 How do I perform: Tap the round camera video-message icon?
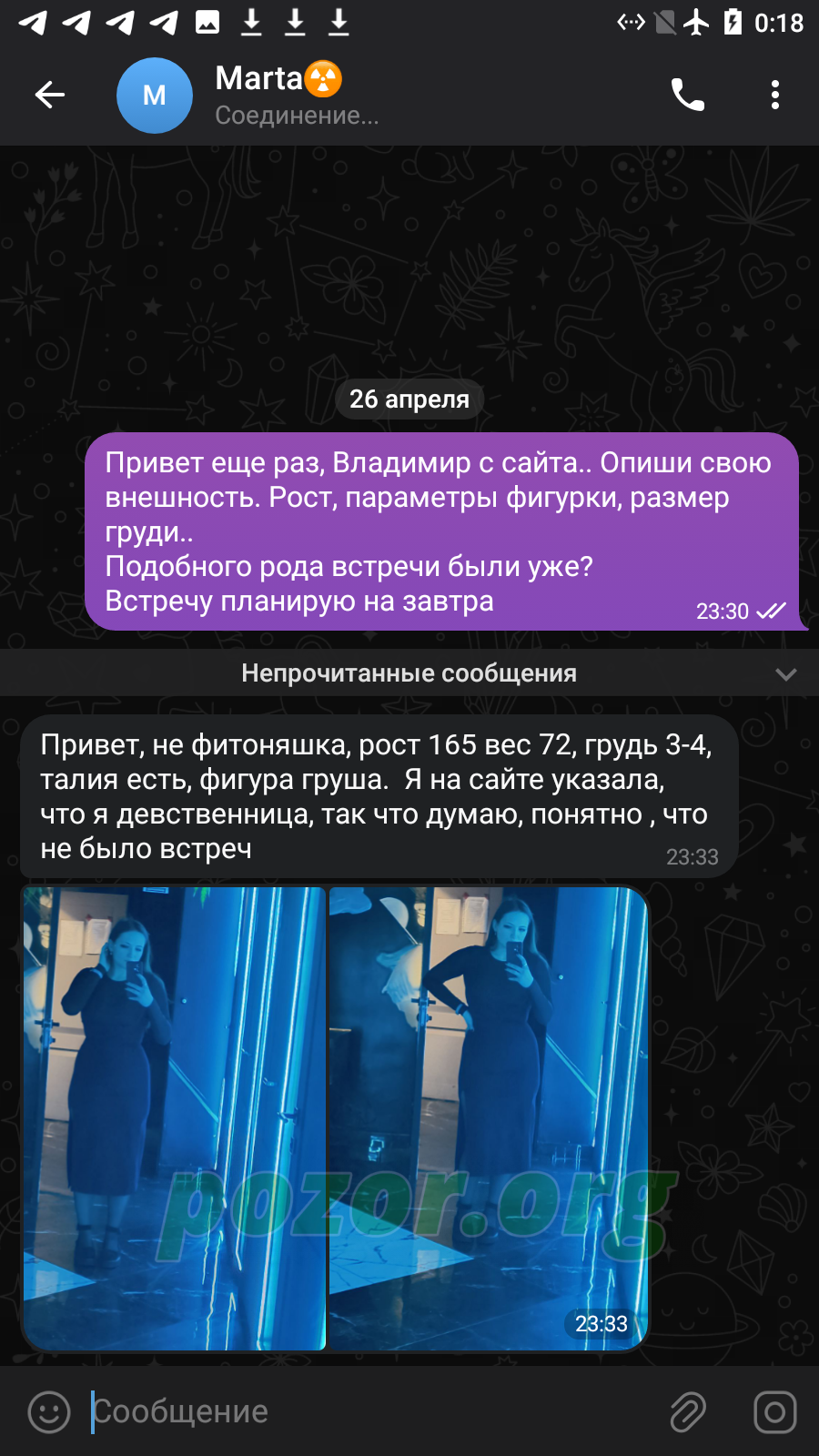(775, 1412)
